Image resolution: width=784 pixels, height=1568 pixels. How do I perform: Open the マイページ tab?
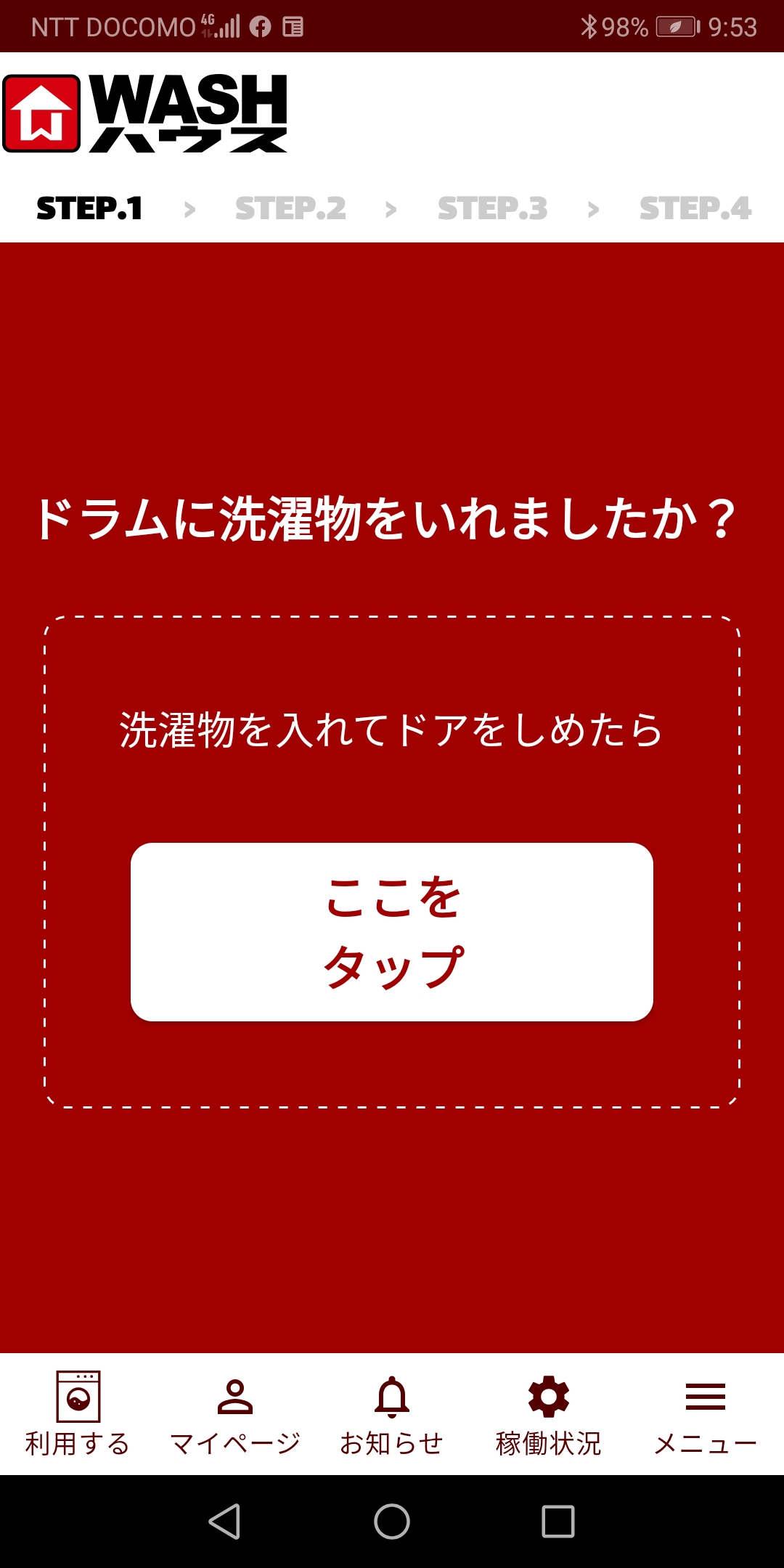[235, 1413]
